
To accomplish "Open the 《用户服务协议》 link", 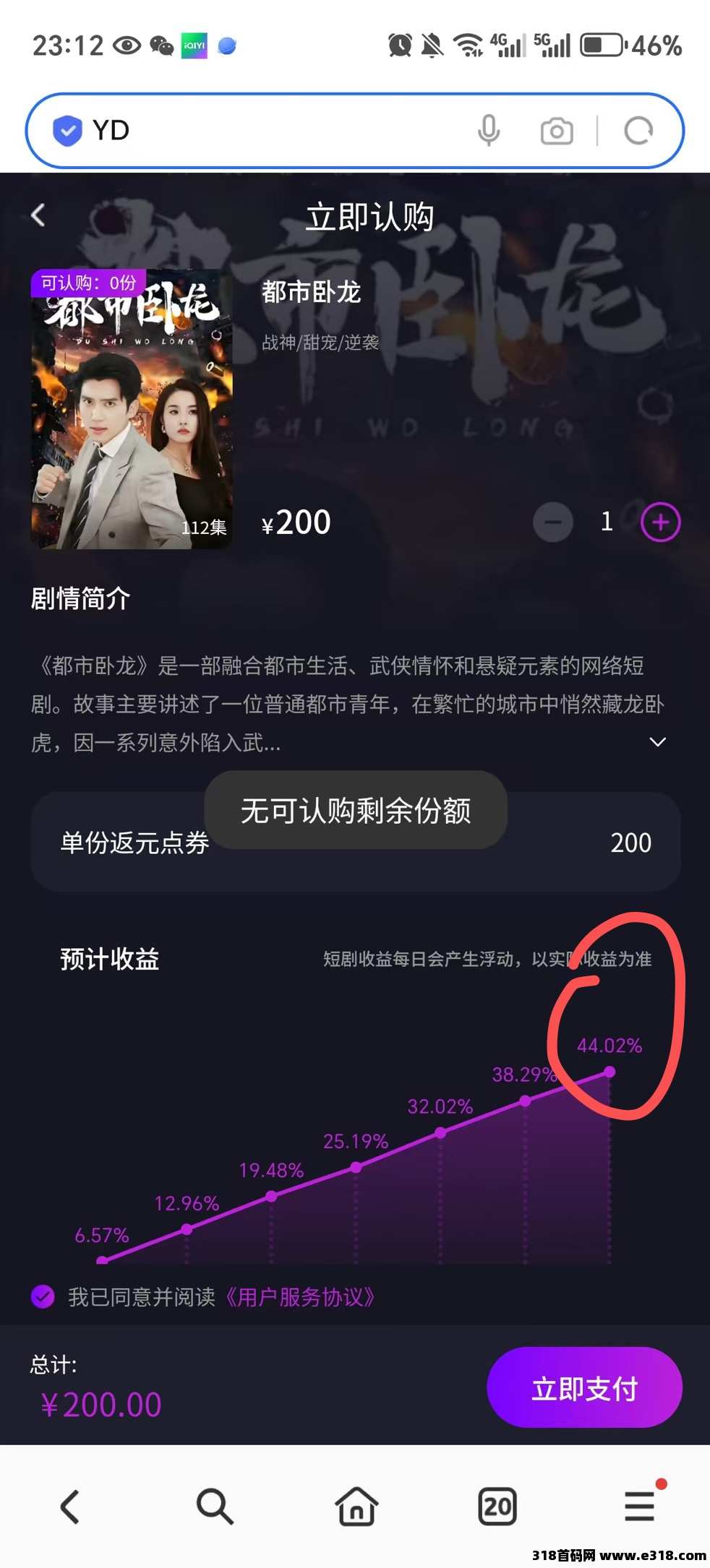I will (299, 1297).
